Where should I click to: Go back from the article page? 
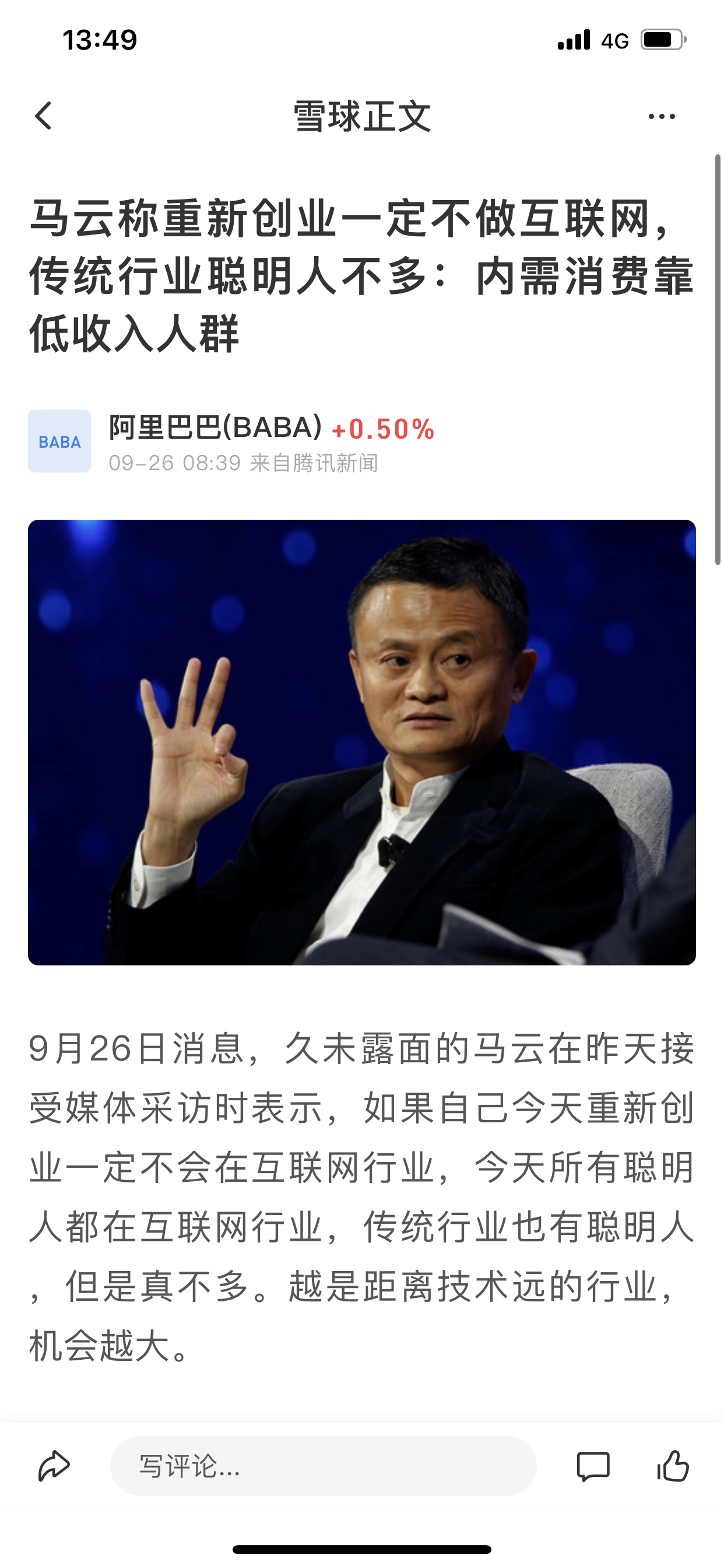(43, 116)
